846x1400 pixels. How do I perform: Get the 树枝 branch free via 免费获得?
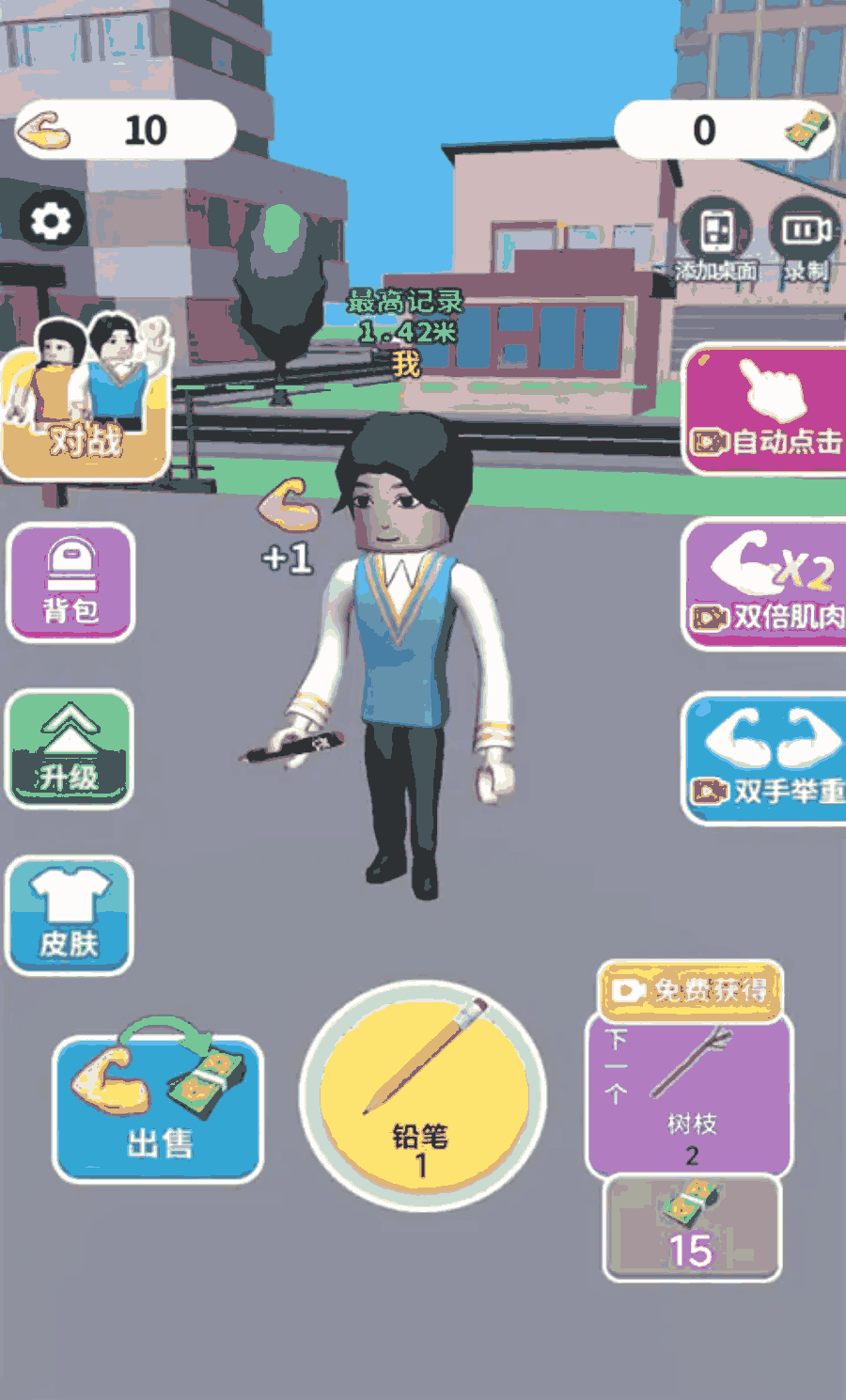[x=691, y=989]
